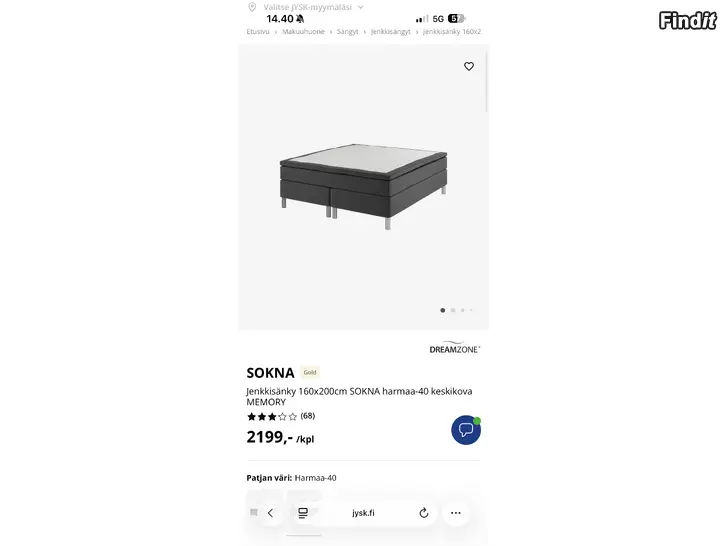Screen dimensions: 728x546
Task: Open the browser page options icon
Action: (x=303, y=513)
